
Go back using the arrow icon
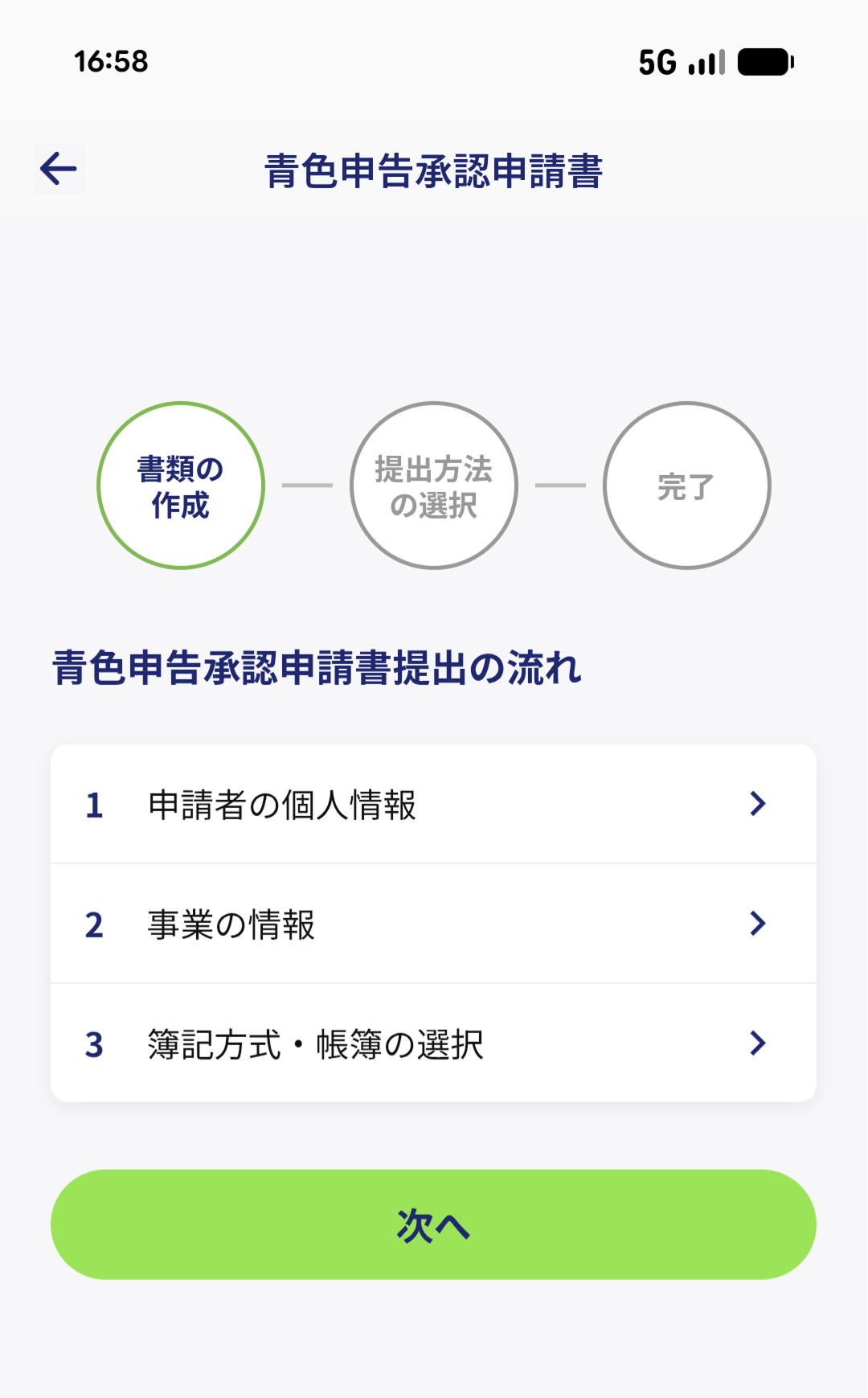click(x=59, y=169)
